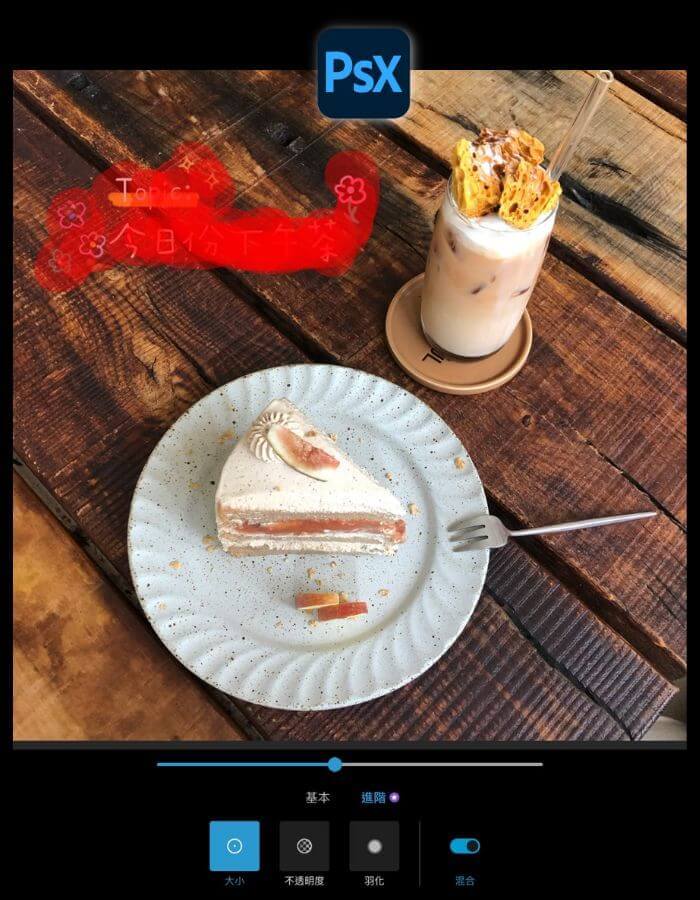Select the 羽化 feather option
The image size is (700, 900).
[x=374, y=846]
